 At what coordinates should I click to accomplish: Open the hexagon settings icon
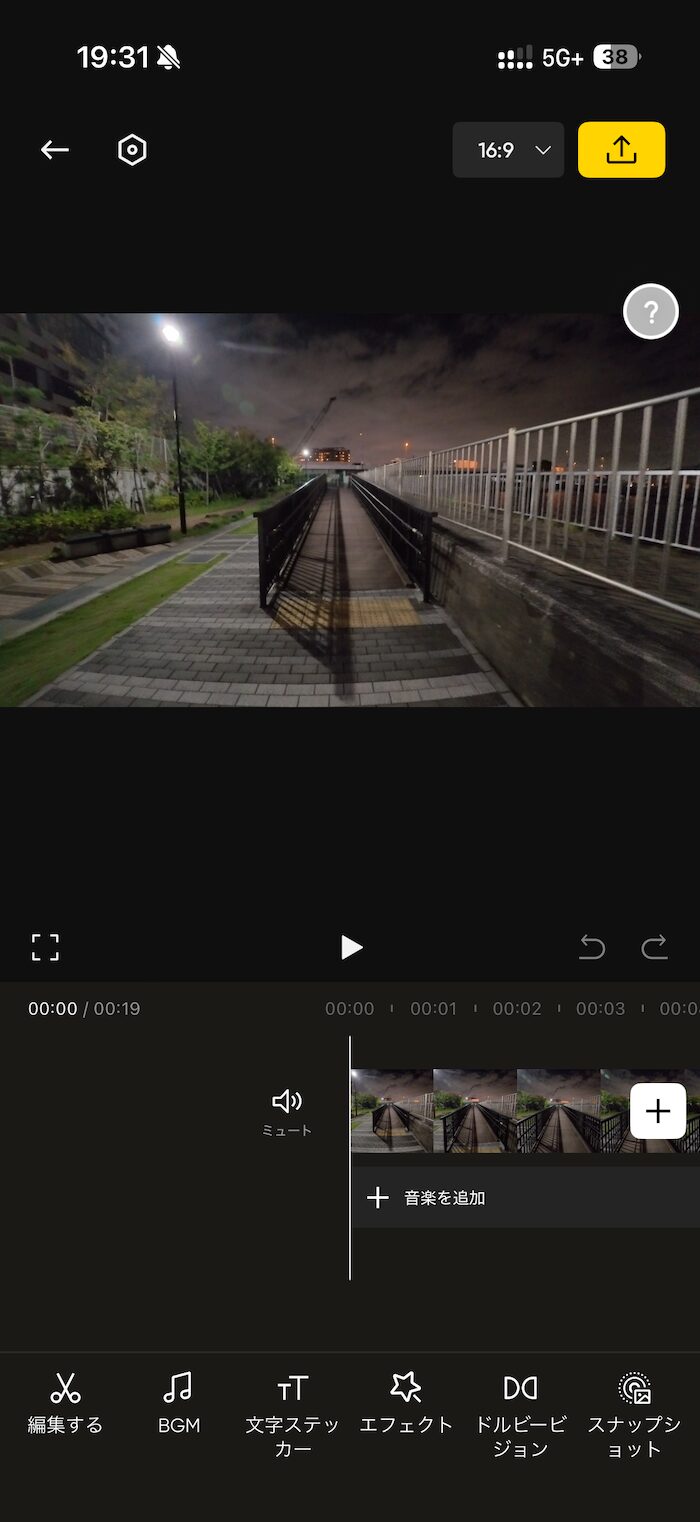point(132,150)
